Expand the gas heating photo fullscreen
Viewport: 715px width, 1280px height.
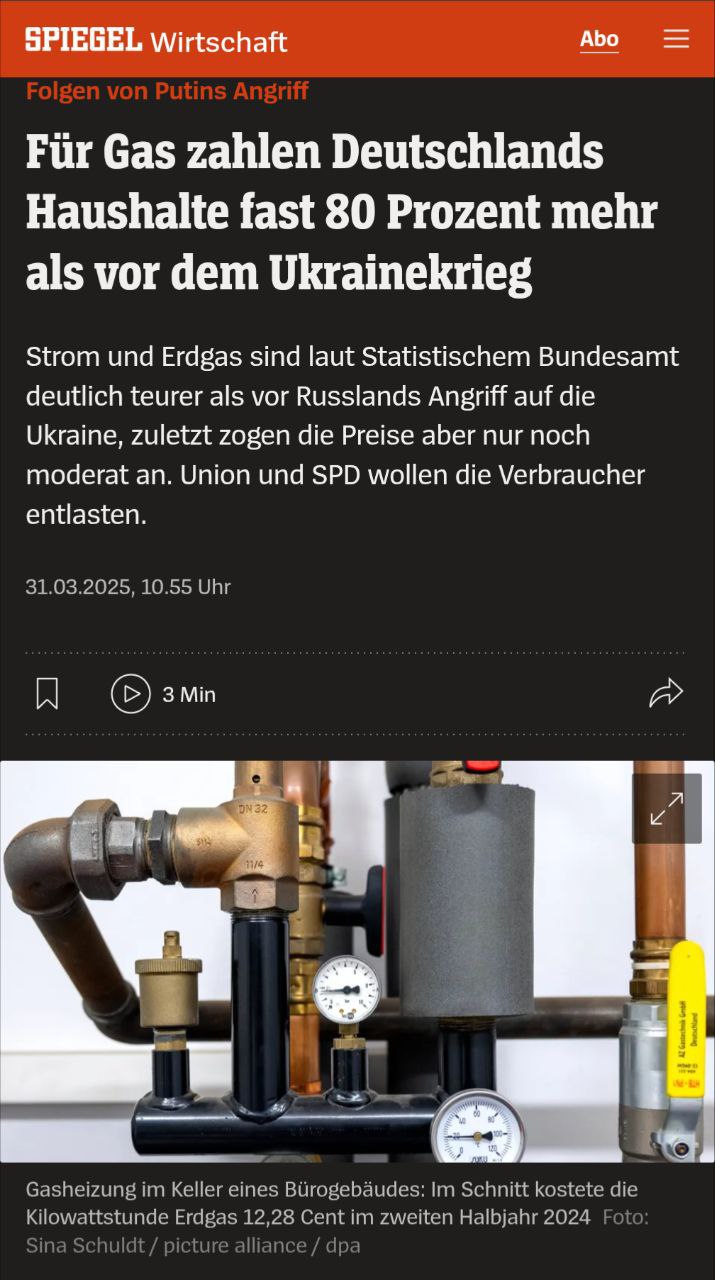pos(666,808)
